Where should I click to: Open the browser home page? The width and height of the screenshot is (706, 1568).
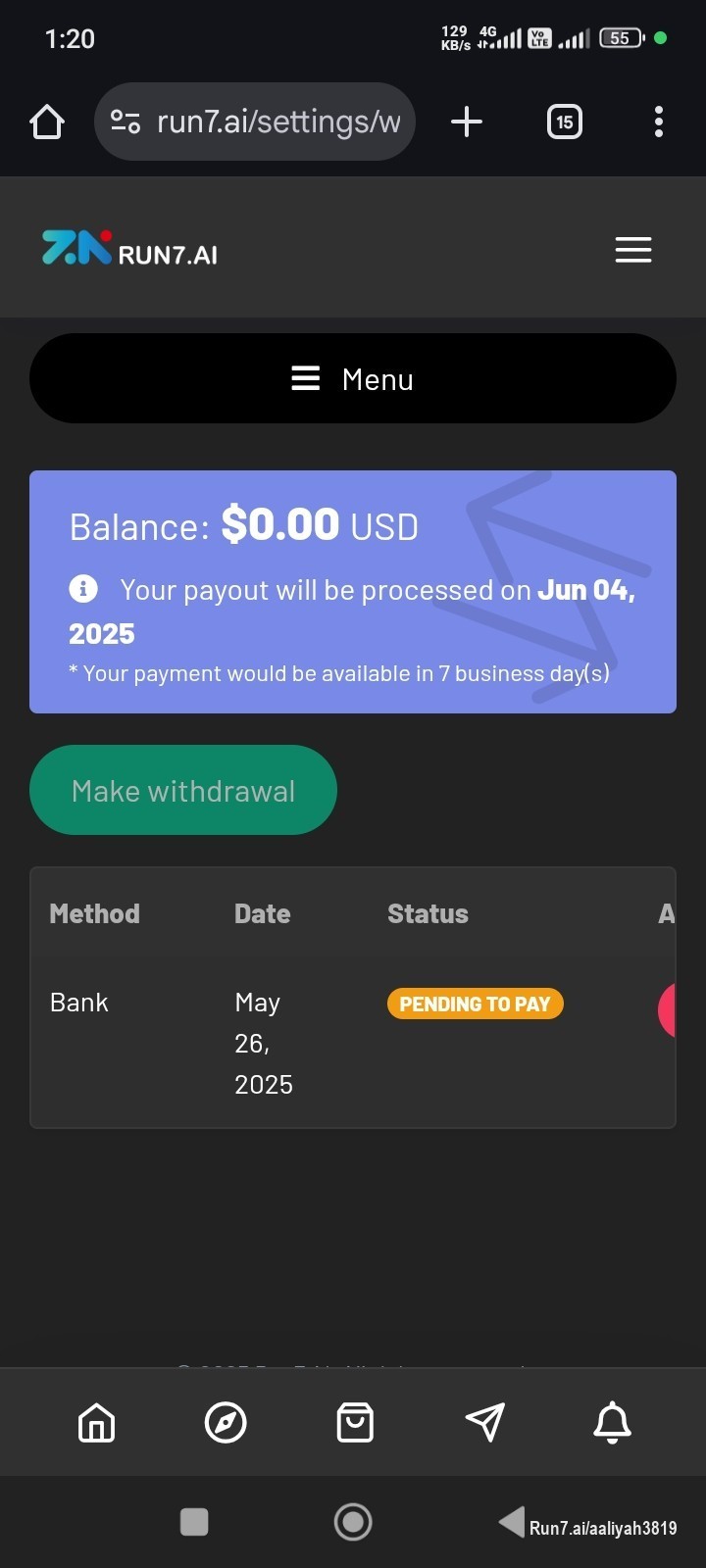(x=47, y=122)
